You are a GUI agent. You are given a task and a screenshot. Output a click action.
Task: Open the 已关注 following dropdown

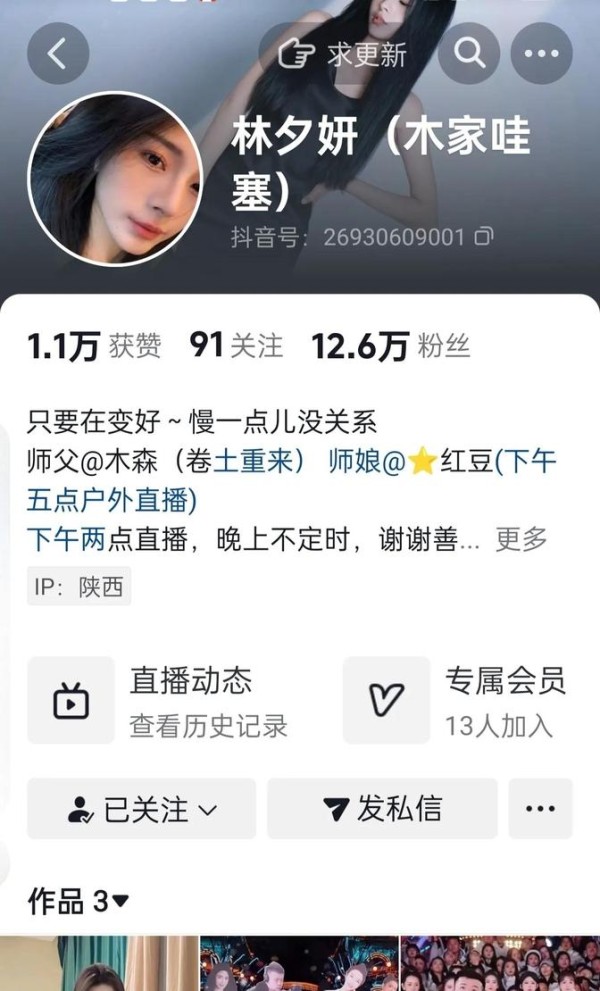[142, 809]
